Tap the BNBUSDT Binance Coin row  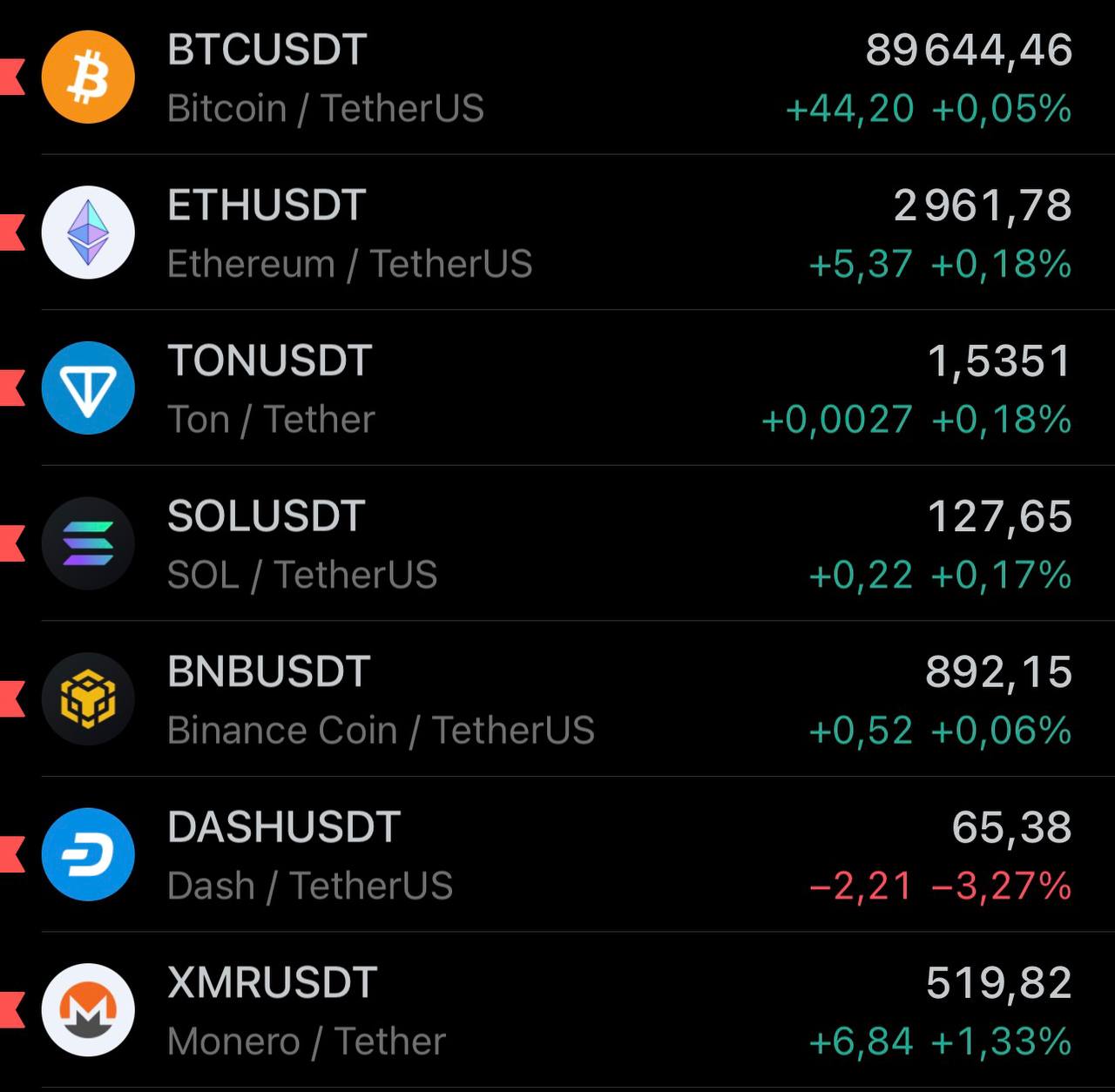pos(557,699)
